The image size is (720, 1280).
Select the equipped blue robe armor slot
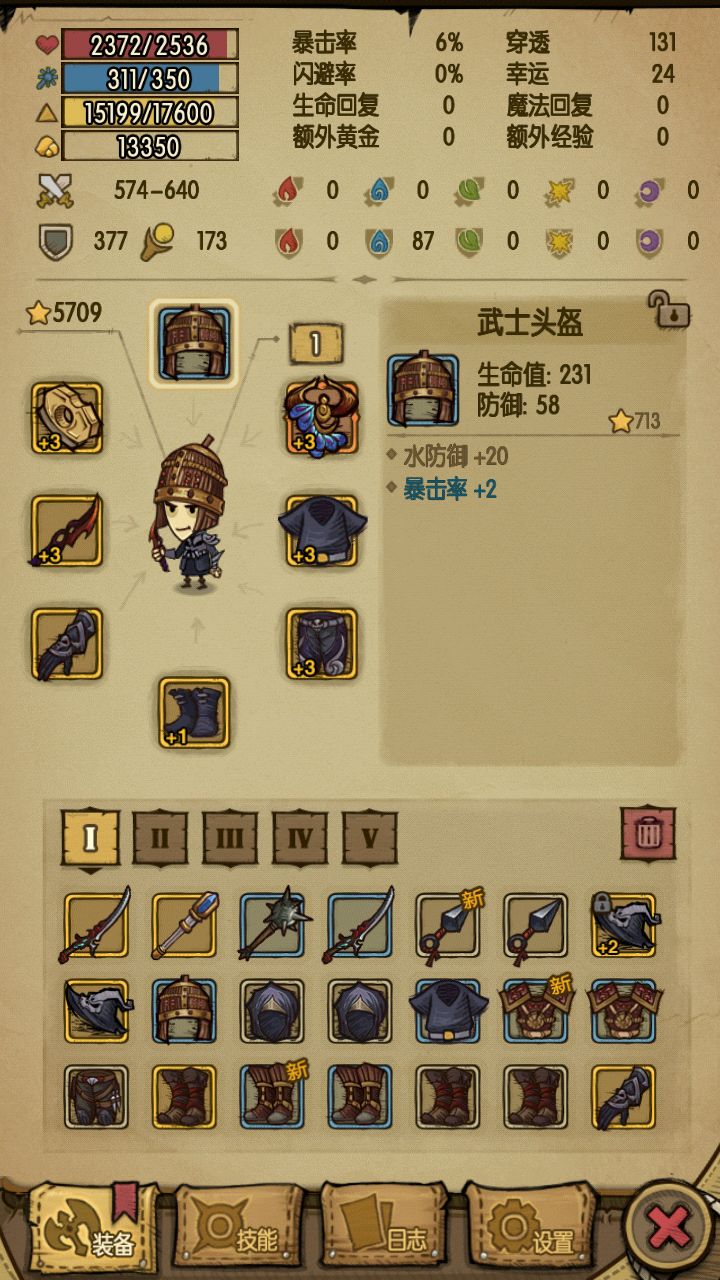[x=322, y=531]
